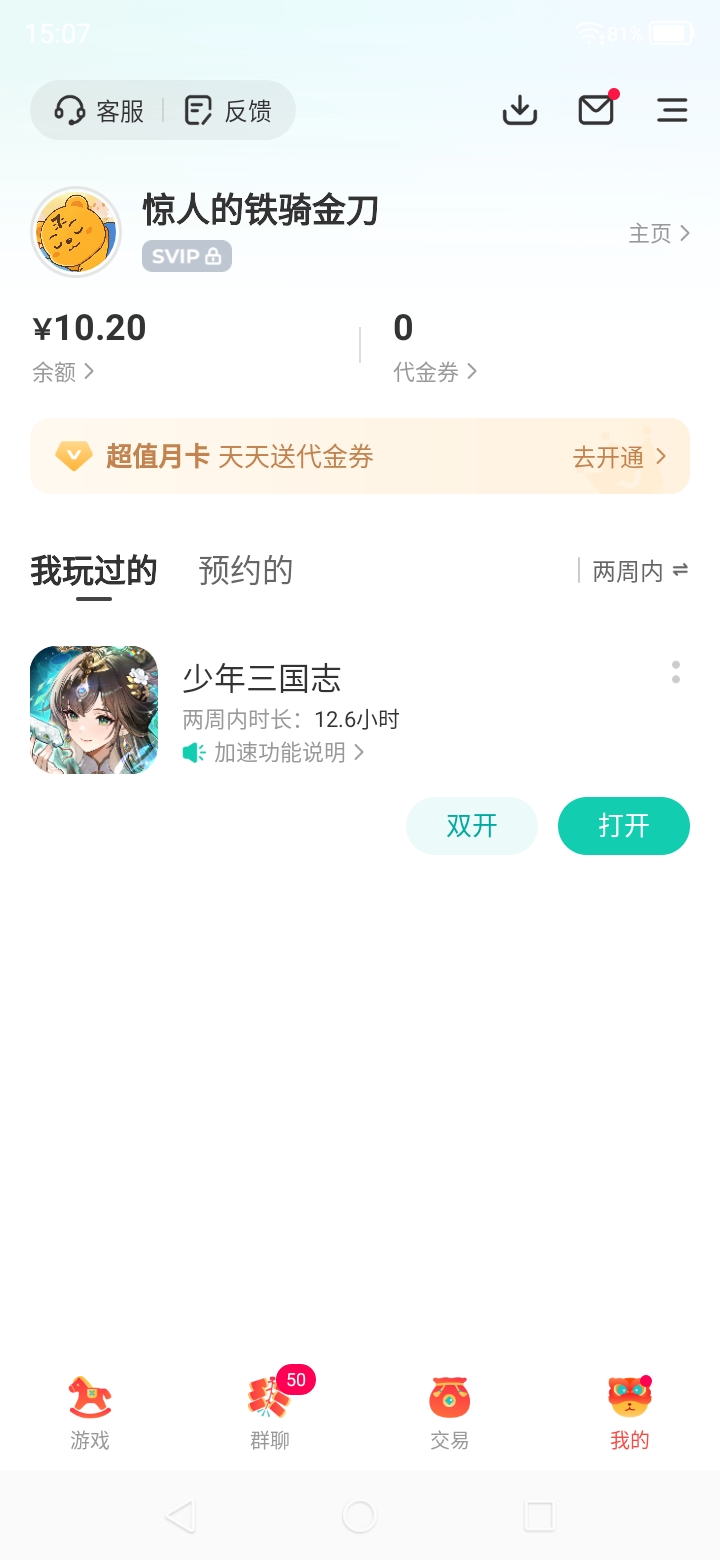Go to 主页 profile homepage

pyautogui.click(x=658, y=233)
